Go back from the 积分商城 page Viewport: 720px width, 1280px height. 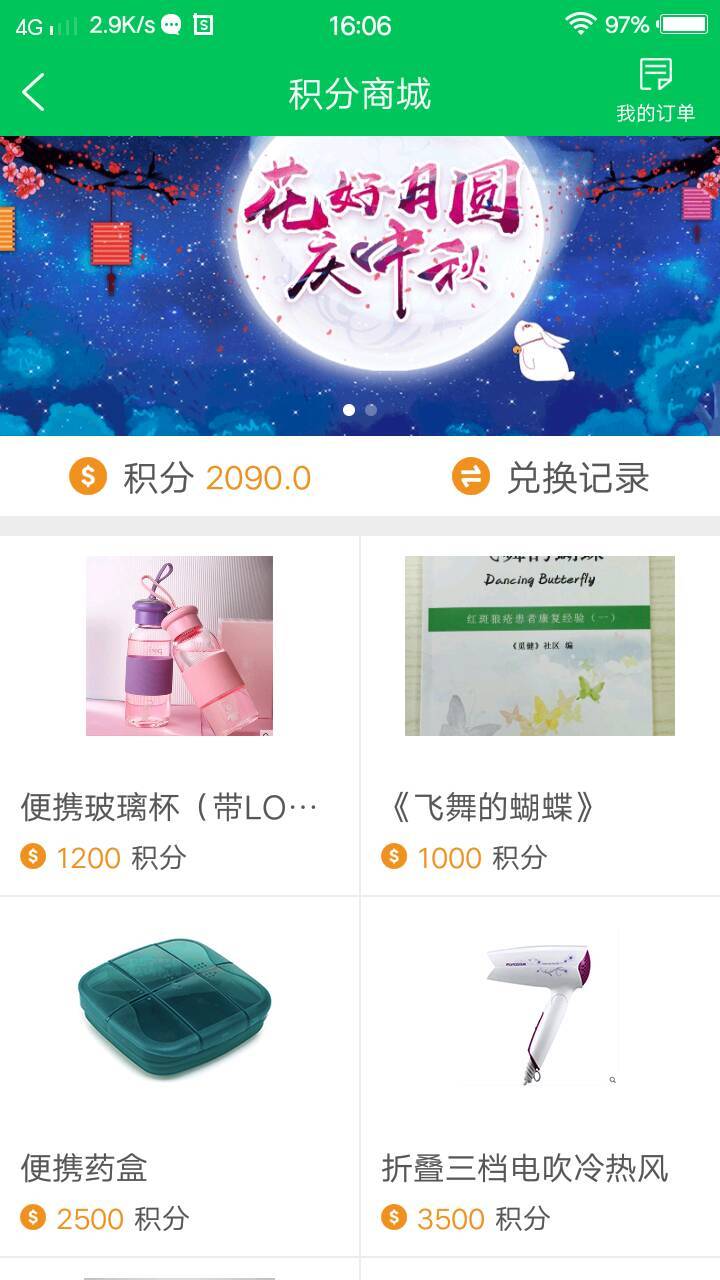[34, 93]
